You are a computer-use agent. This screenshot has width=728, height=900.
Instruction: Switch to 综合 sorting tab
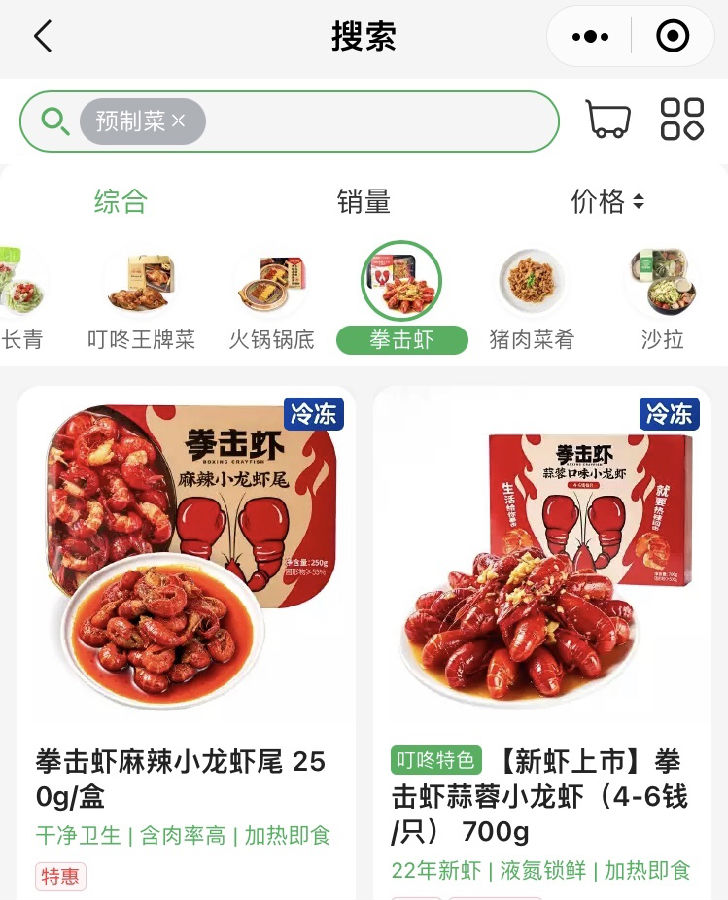120,202
